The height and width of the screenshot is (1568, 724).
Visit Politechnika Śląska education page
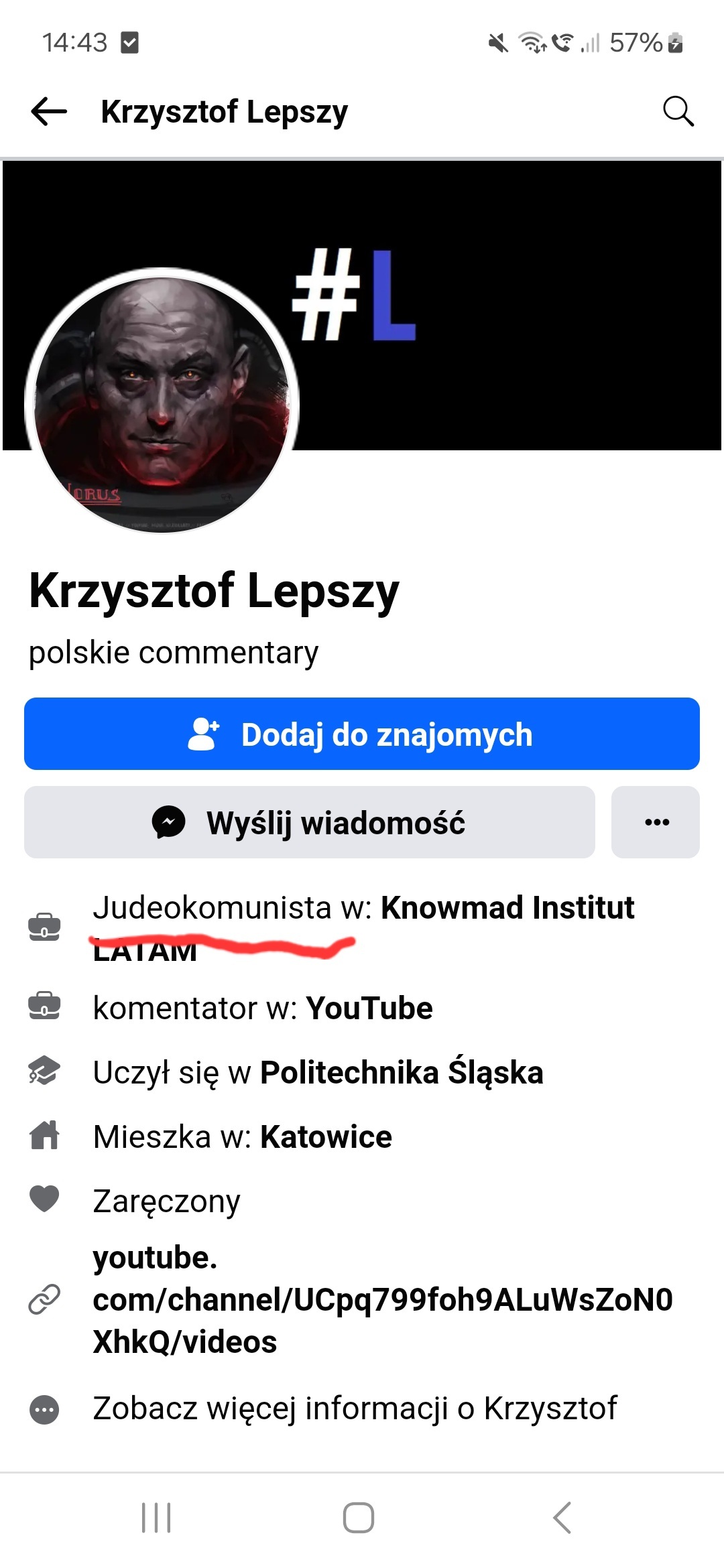[402, 1073]
